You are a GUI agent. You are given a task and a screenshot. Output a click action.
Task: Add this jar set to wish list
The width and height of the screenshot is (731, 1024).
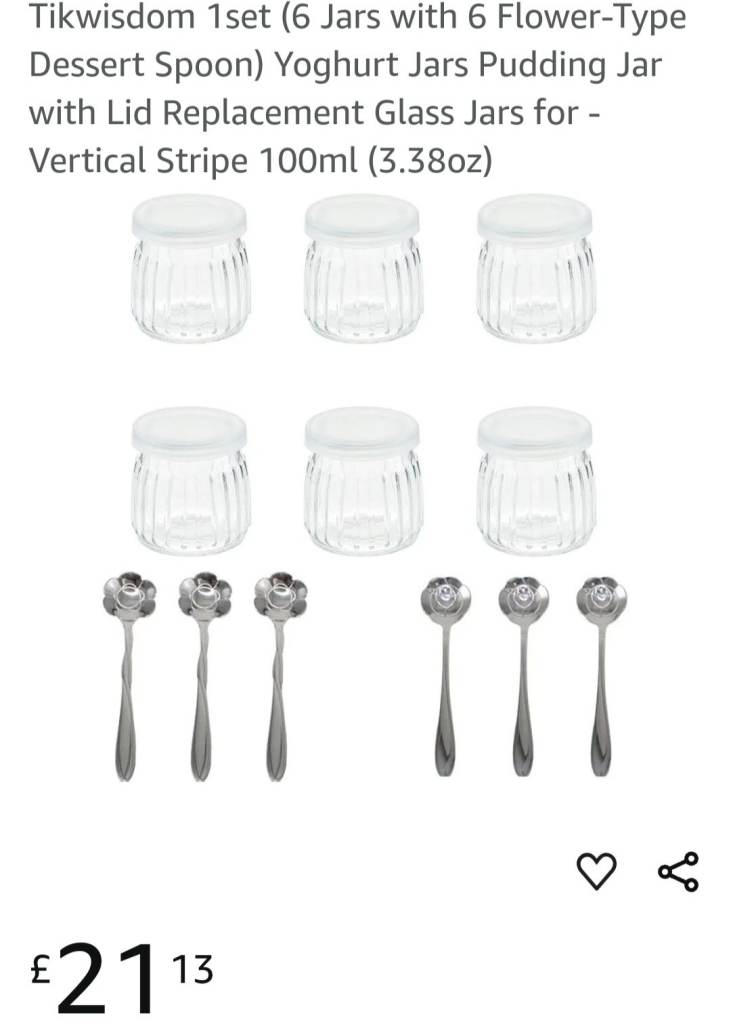(x=597, y=871)
